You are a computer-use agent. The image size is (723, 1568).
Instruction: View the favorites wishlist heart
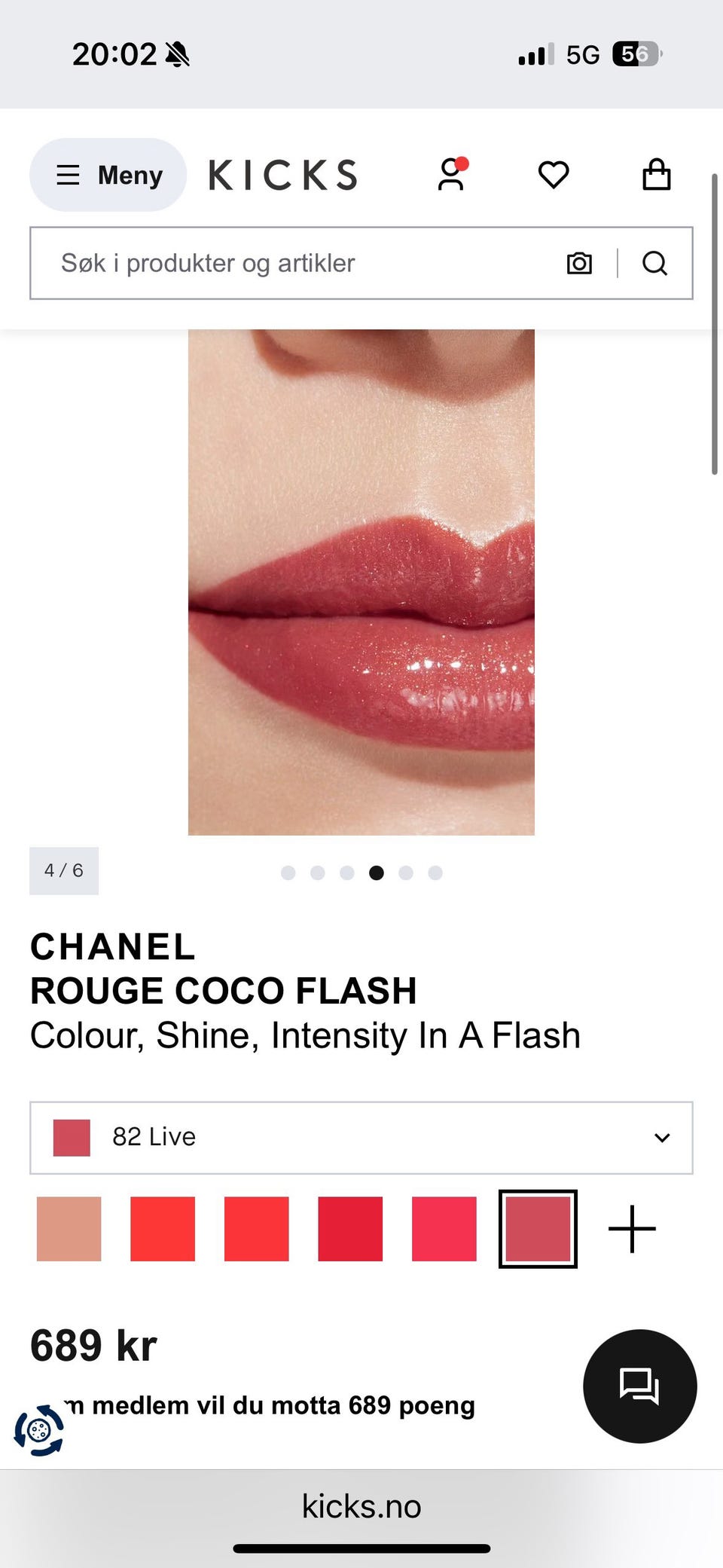554,175
